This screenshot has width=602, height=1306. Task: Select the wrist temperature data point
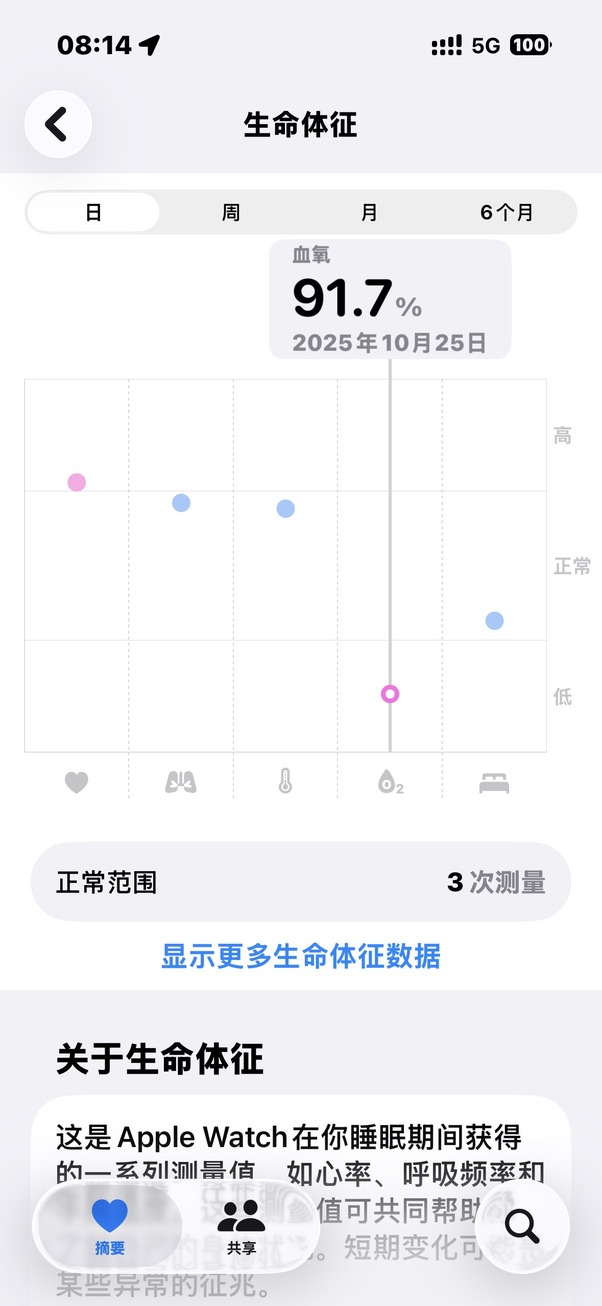click(x=285, y=508)
